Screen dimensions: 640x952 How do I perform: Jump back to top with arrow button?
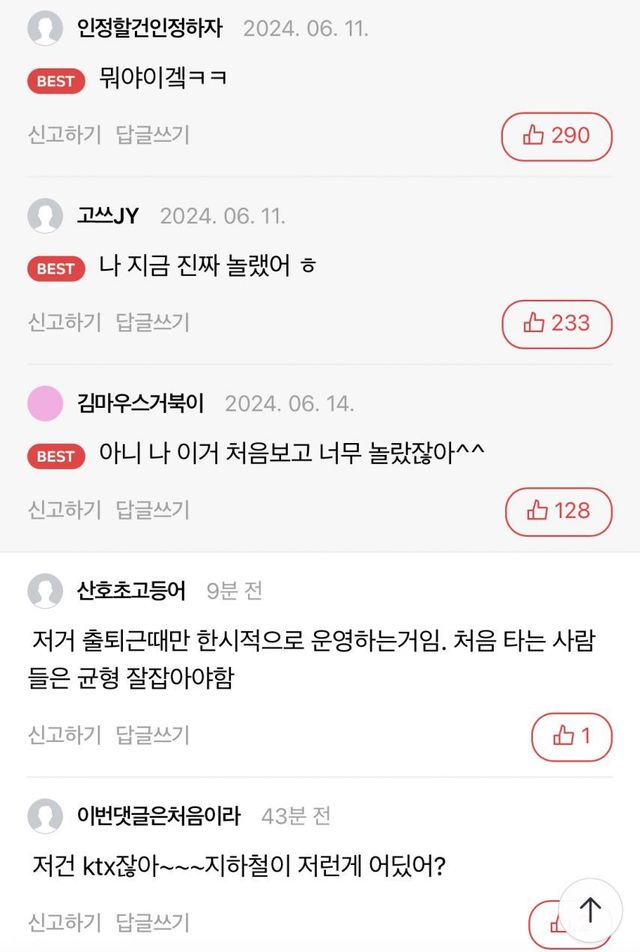pos(590,910)
